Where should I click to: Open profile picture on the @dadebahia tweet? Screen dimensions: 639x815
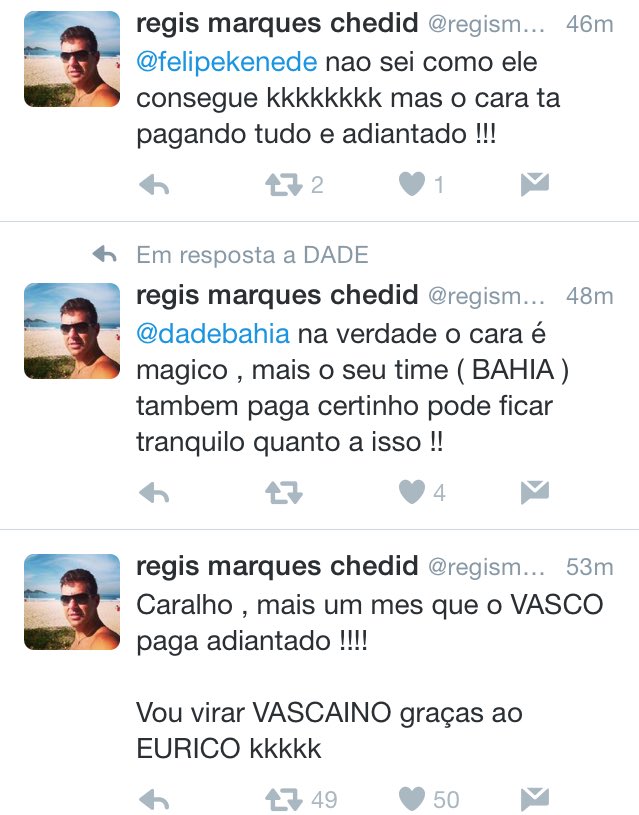tap(71, 331)
